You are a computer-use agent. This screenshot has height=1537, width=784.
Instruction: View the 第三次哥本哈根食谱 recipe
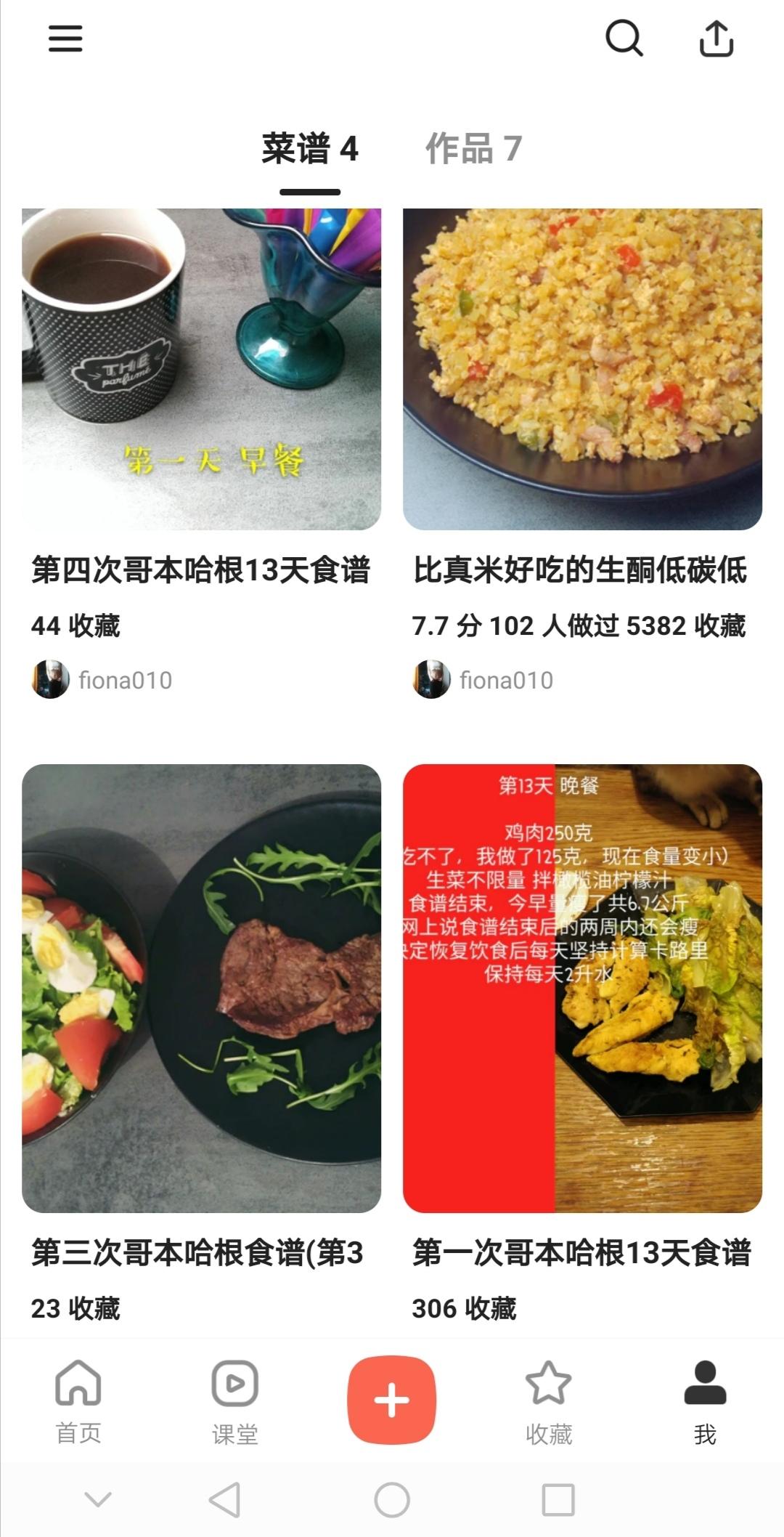(201, 988)
